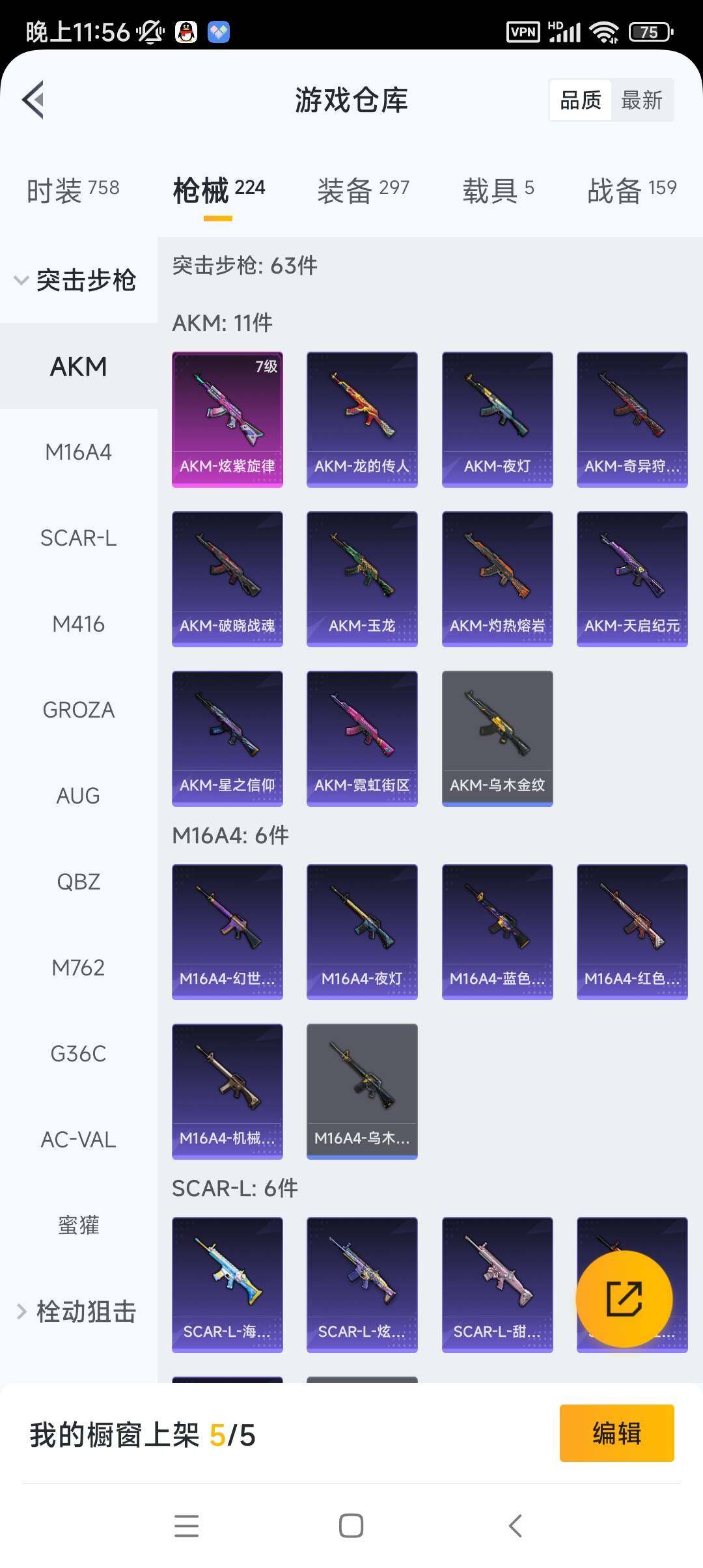Tap the yellow share floating button
The image size is (703, 1568).
click(624, 1298)
